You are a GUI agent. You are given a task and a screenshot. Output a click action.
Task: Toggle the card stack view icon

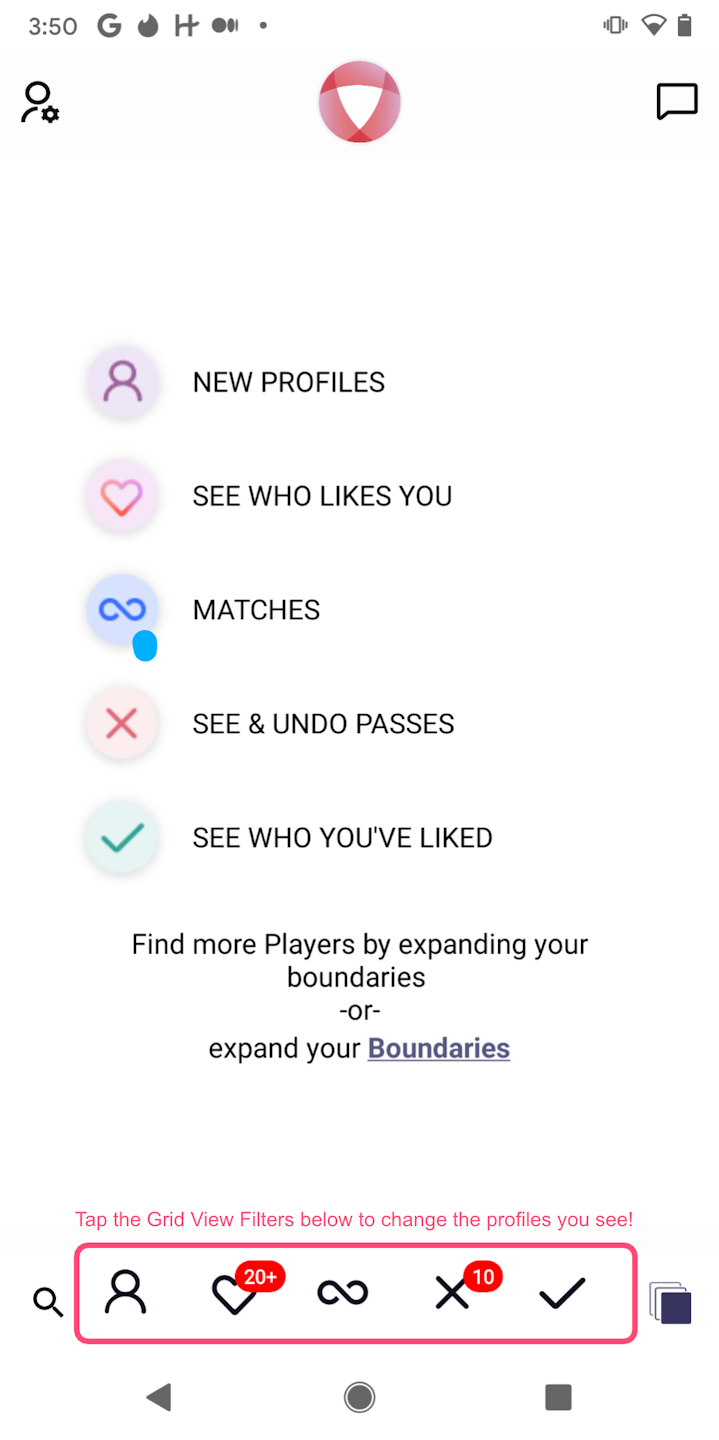coord(670,1303)
